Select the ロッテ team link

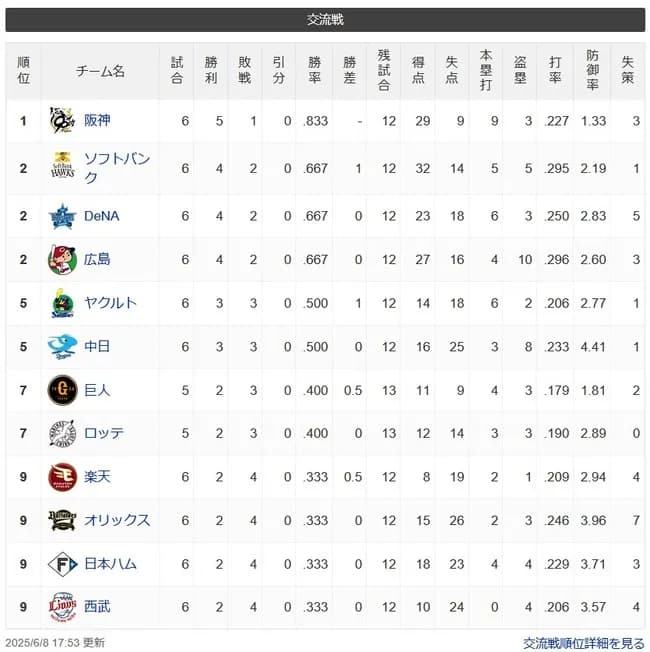(104, 433)
